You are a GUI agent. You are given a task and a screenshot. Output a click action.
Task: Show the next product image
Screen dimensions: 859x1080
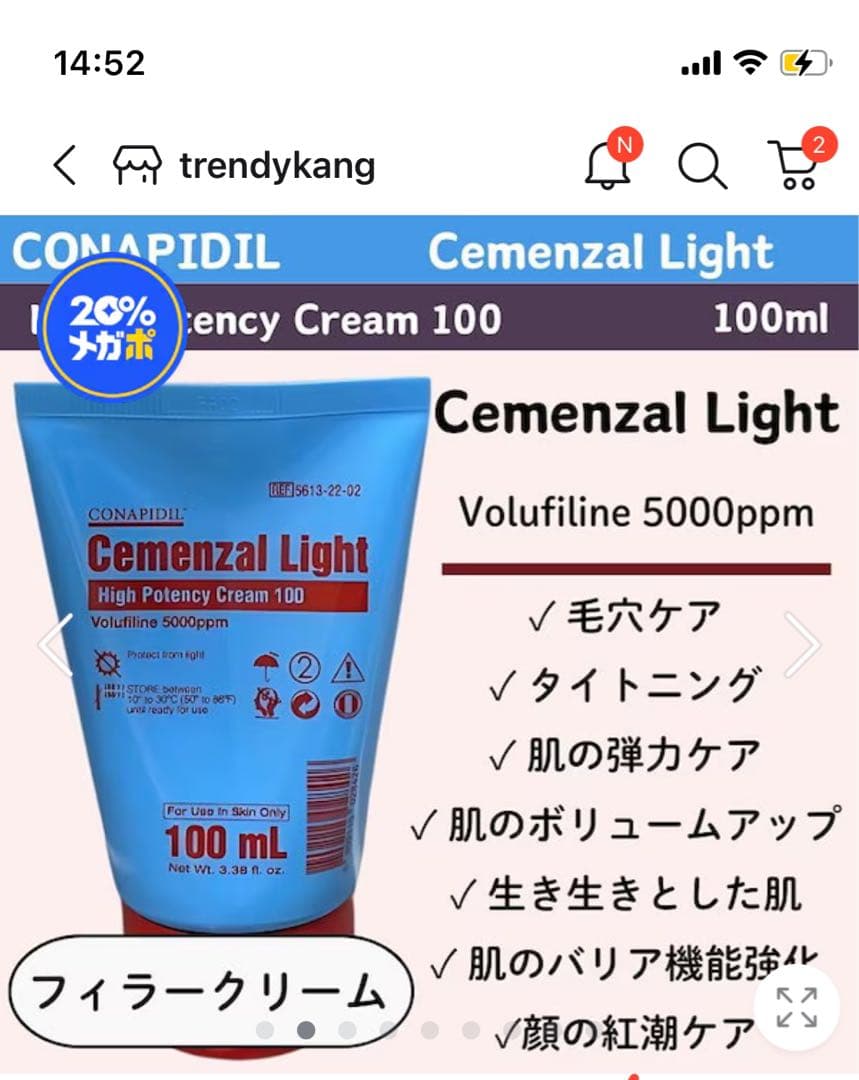[x=803, y=645]
